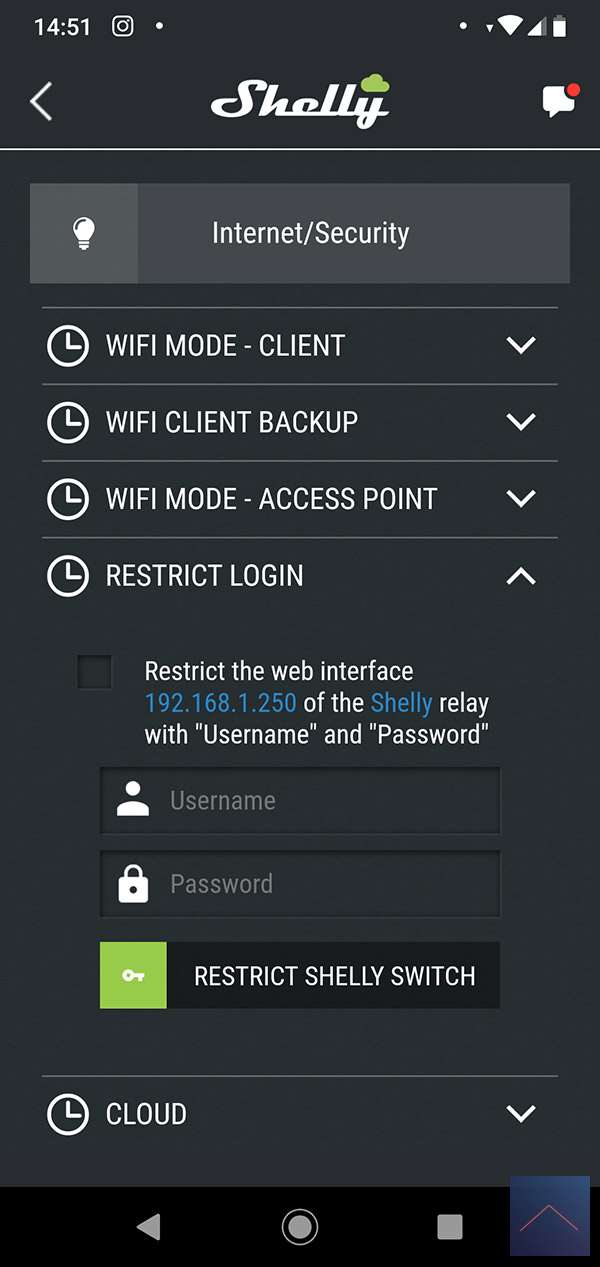Collapse the RESTRICT LOGIN section
Screen dimensions: 600x1267
pyautogui.click(x=521, y=576)
